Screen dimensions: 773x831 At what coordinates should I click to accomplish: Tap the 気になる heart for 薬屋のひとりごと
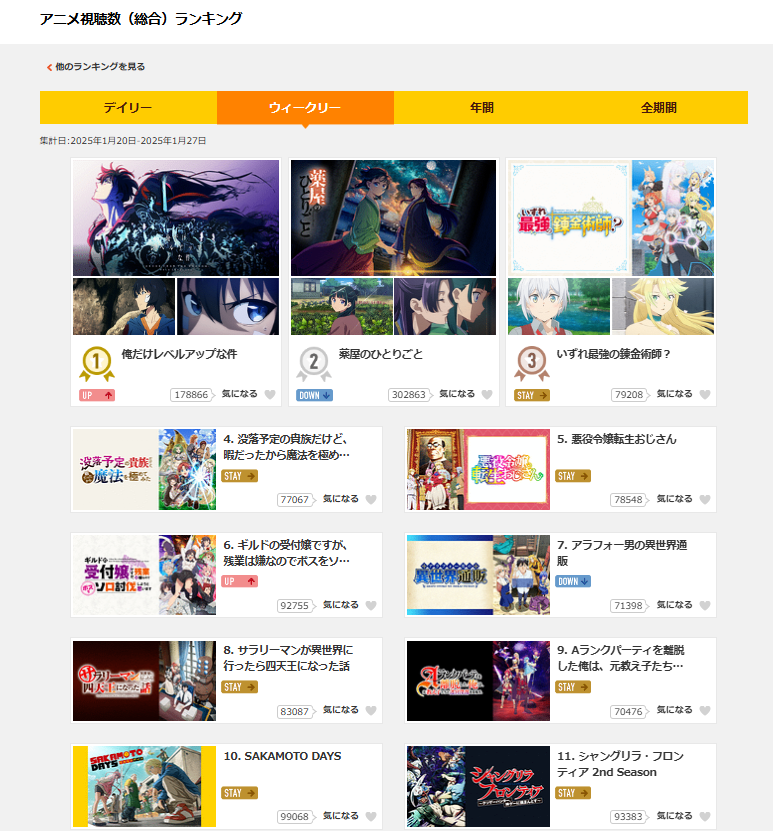[487, 395]
